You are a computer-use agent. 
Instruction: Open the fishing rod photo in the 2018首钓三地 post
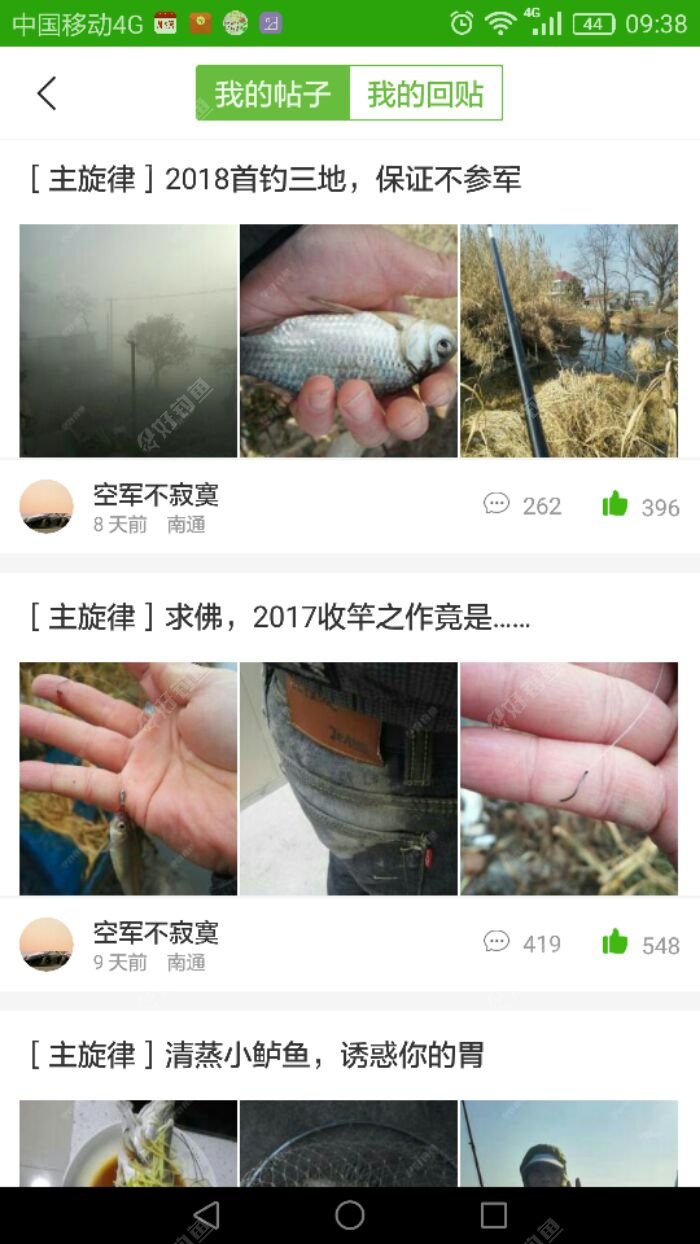pyautogui.click(x=569, y=340)
